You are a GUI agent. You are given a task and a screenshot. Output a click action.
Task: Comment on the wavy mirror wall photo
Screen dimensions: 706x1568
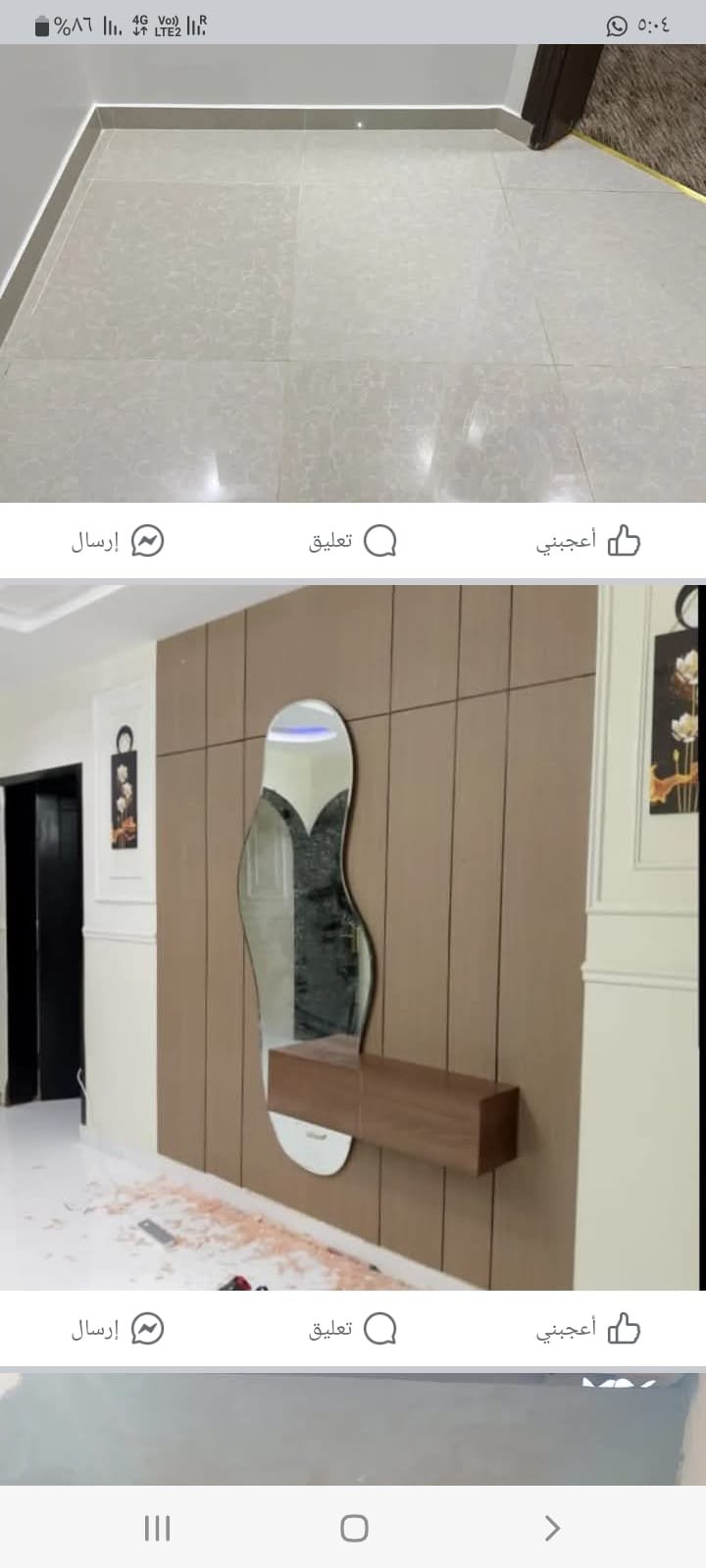pyautogui.click(x=353, y=1329)
